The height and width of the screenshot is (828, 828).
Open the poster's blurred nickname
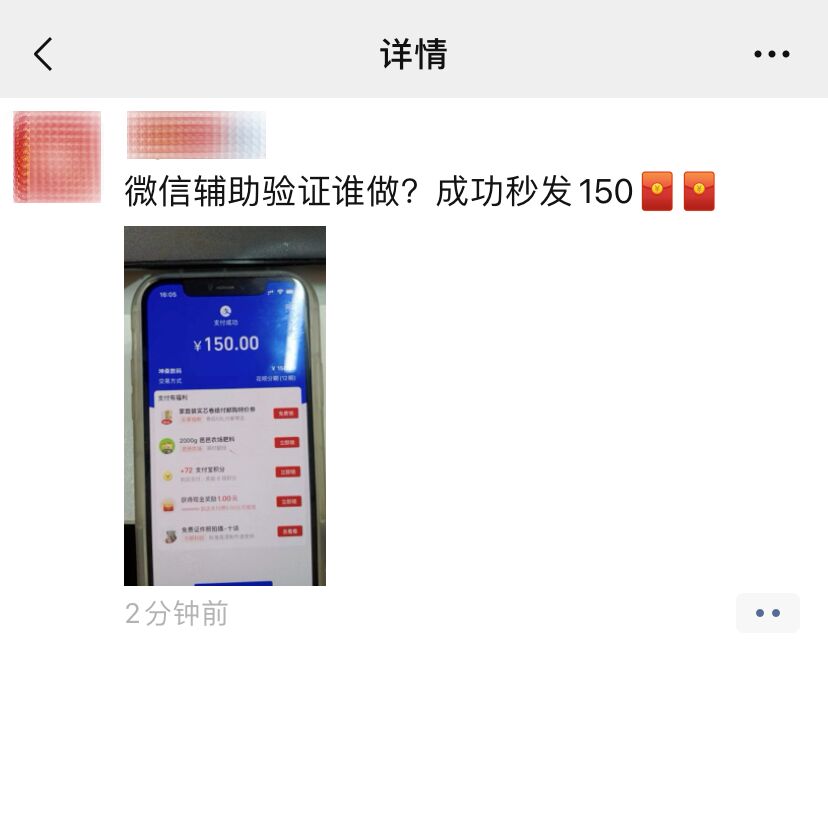coord(196,135)
